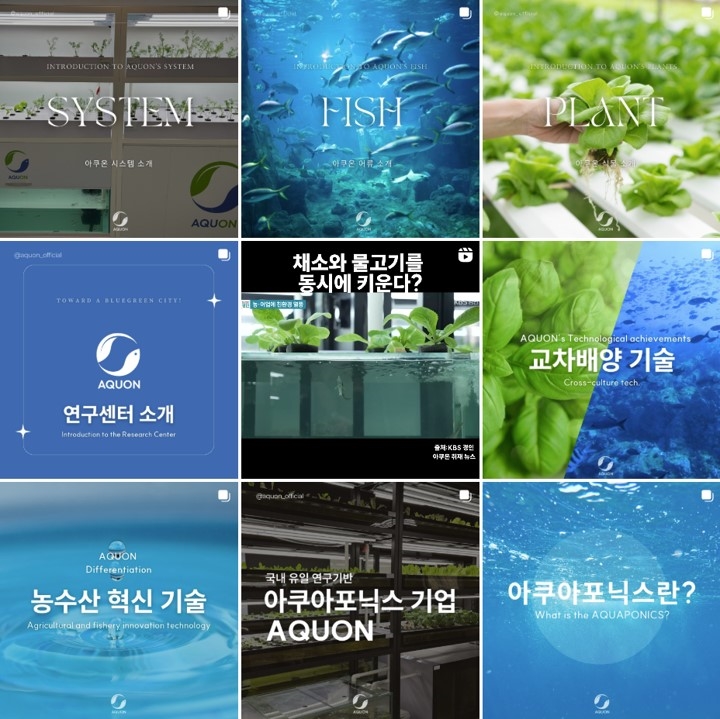This screenshot has height=719, width=720.
Task: Open the 교차배양 기술 post
Action: (601, 360)
